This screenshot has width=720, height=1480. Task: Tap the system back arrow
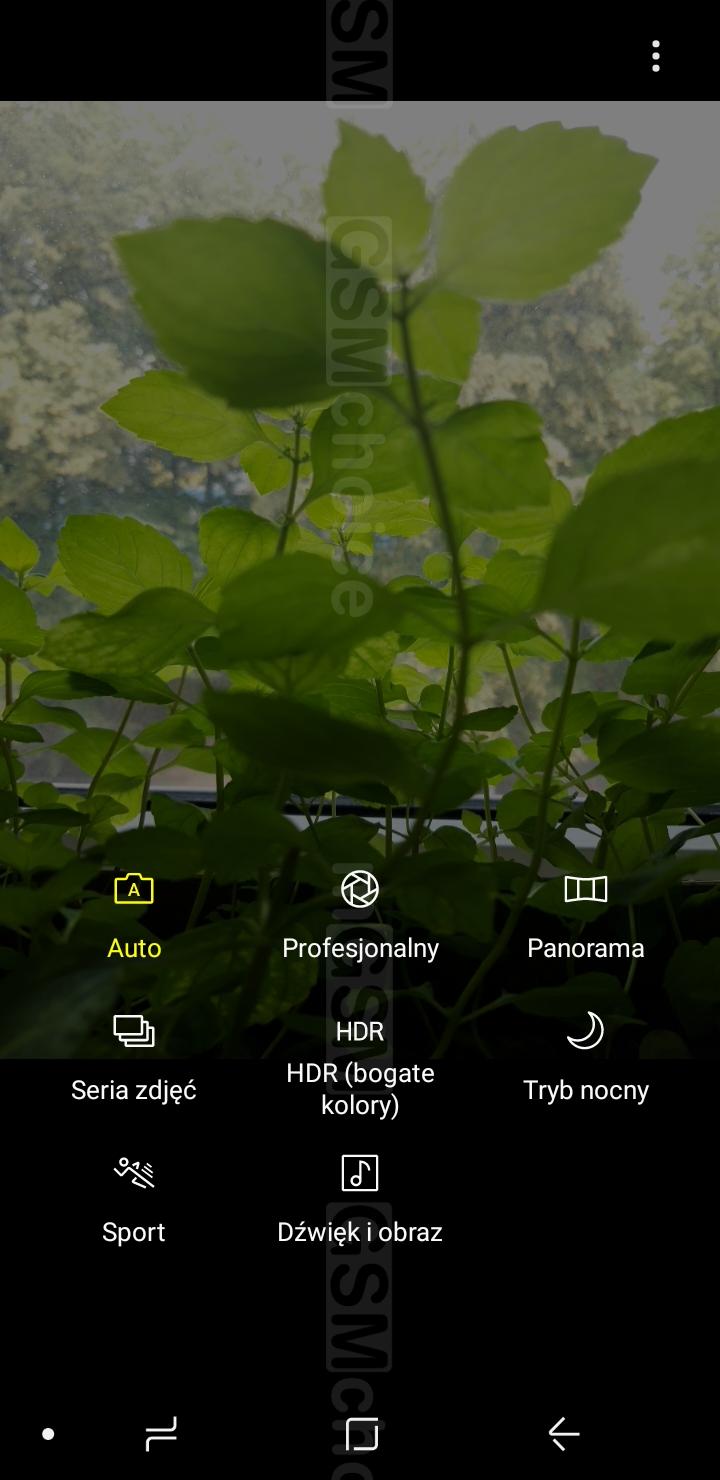coord(564,1434)
